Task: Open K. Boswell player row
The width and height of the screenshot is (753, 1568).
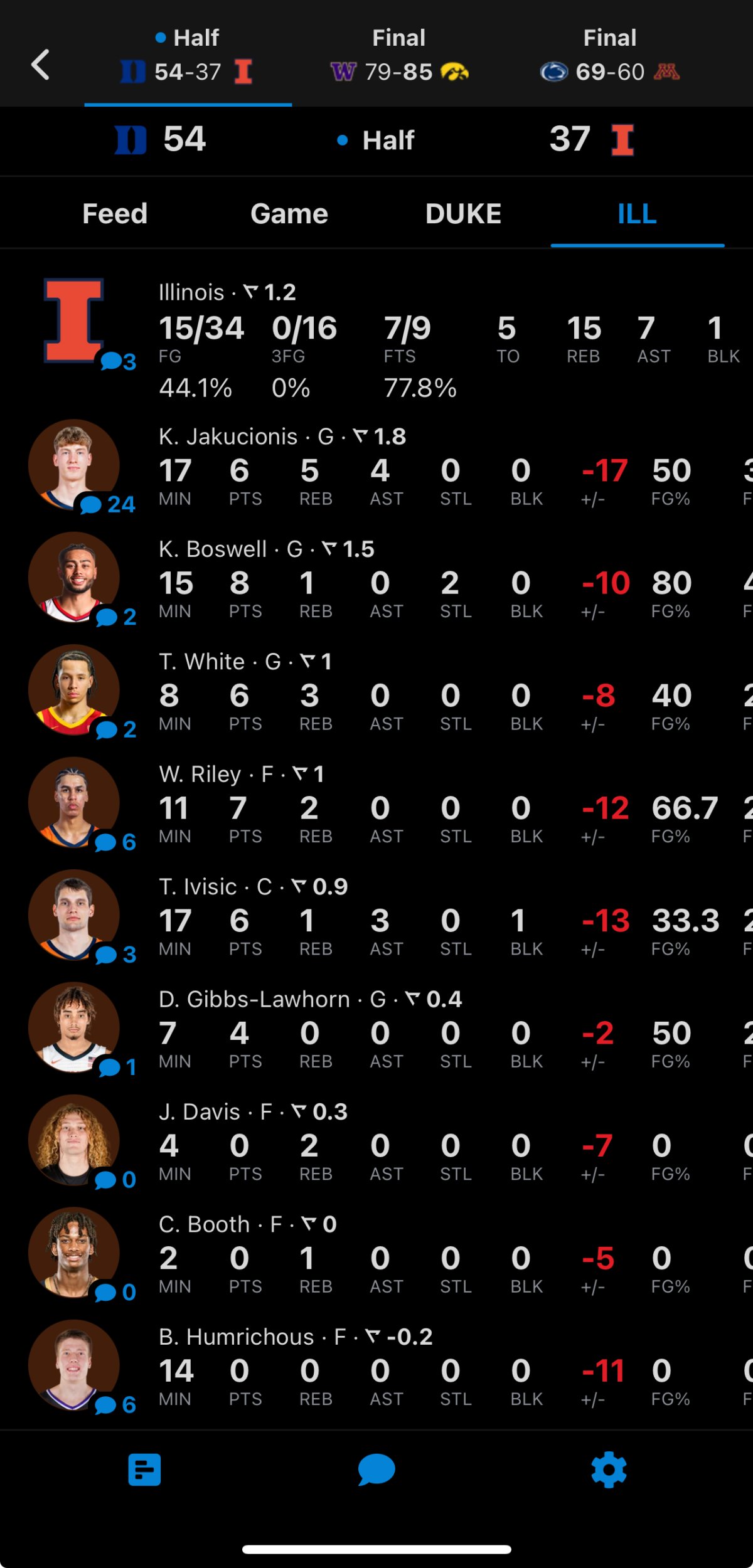Action: [376, 580]
